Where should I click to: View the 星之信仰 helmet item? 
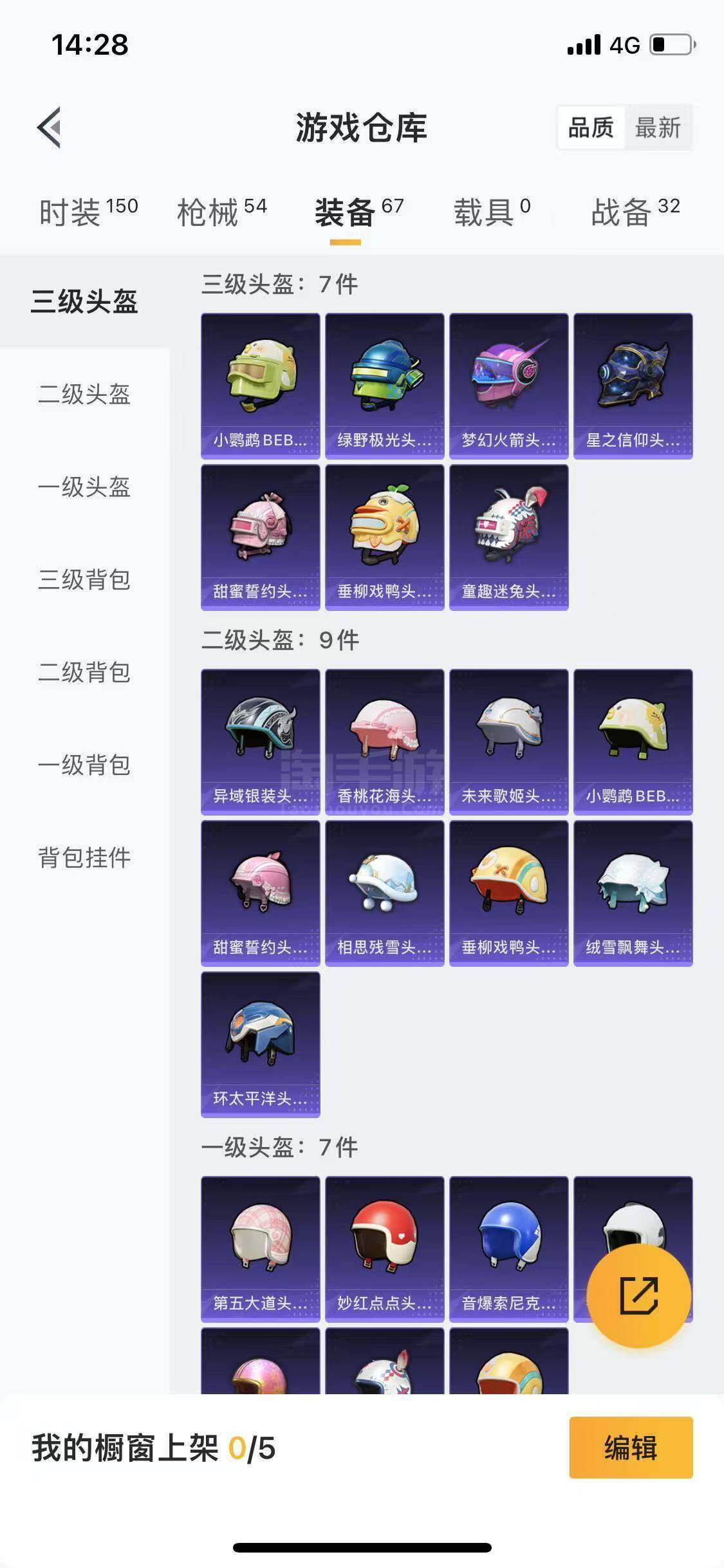633,386
